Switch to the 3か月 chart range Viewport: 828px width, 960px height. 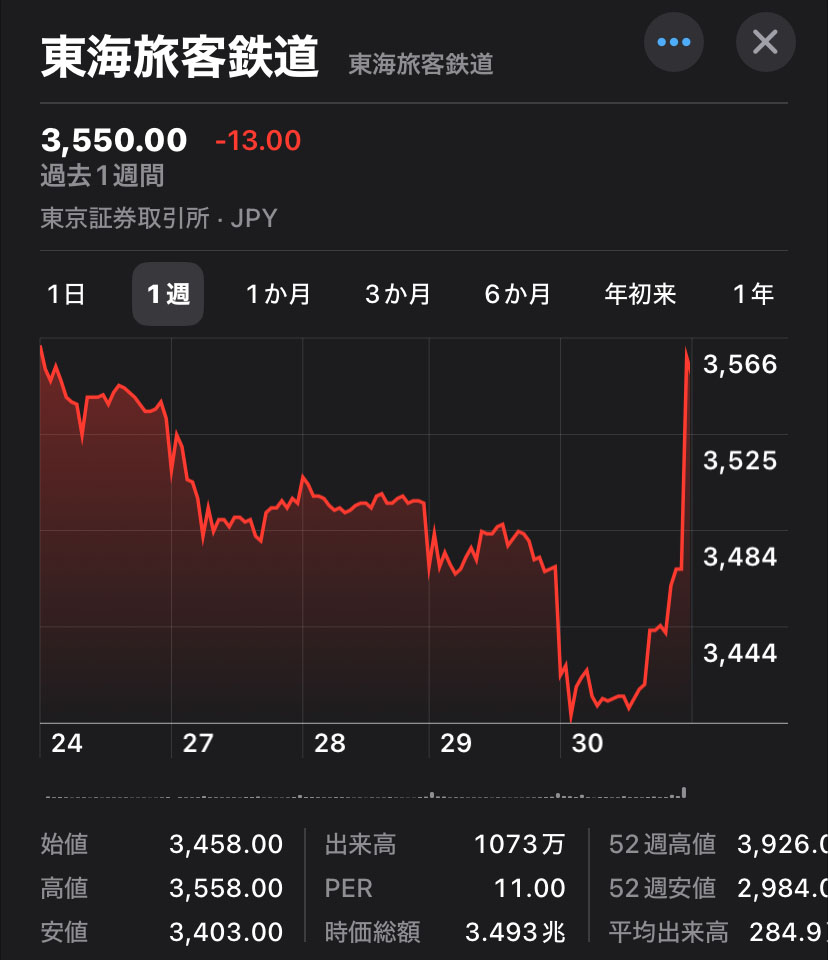click(x=398, y=294)
